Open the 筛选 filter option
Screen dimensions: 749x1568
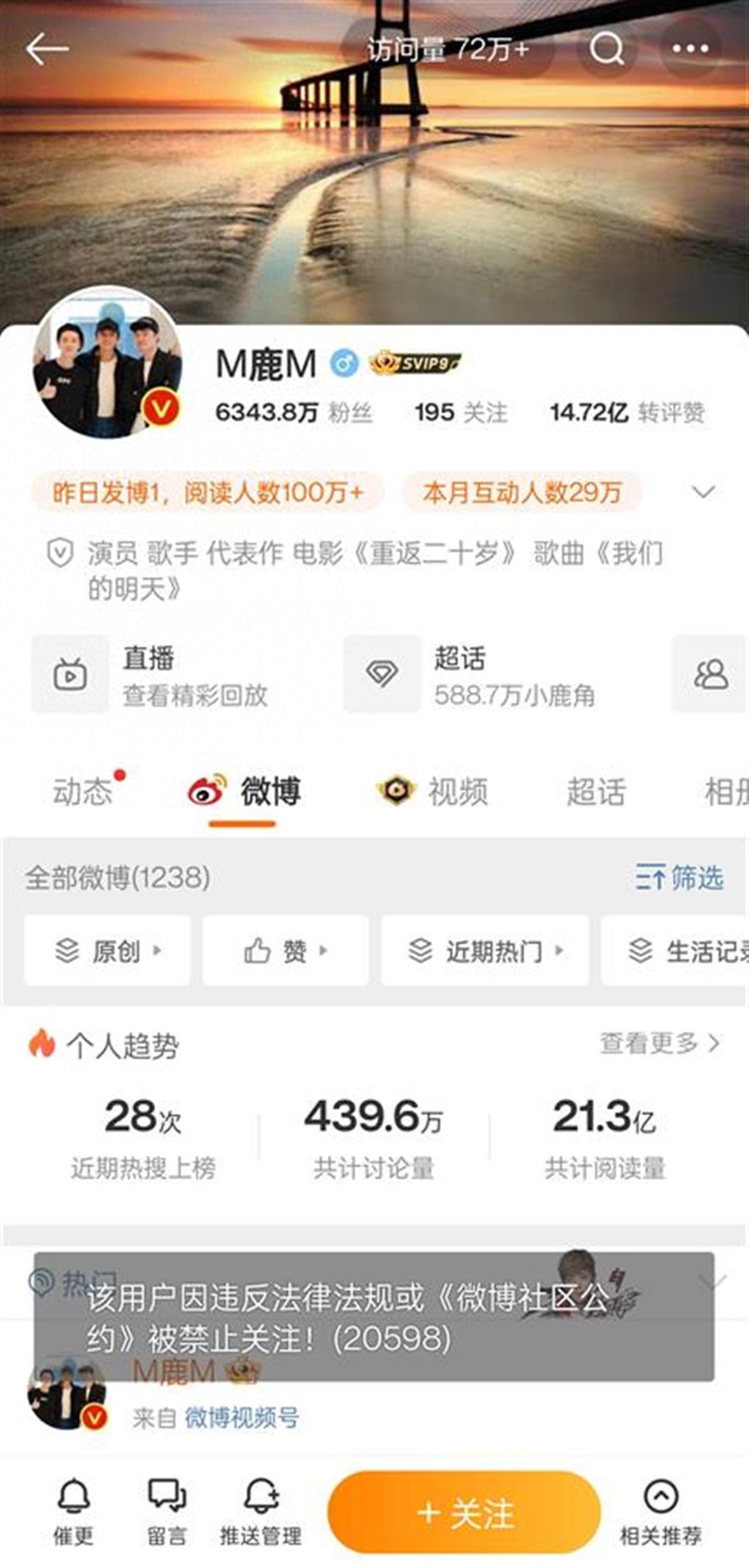click(x=680, y=878)
